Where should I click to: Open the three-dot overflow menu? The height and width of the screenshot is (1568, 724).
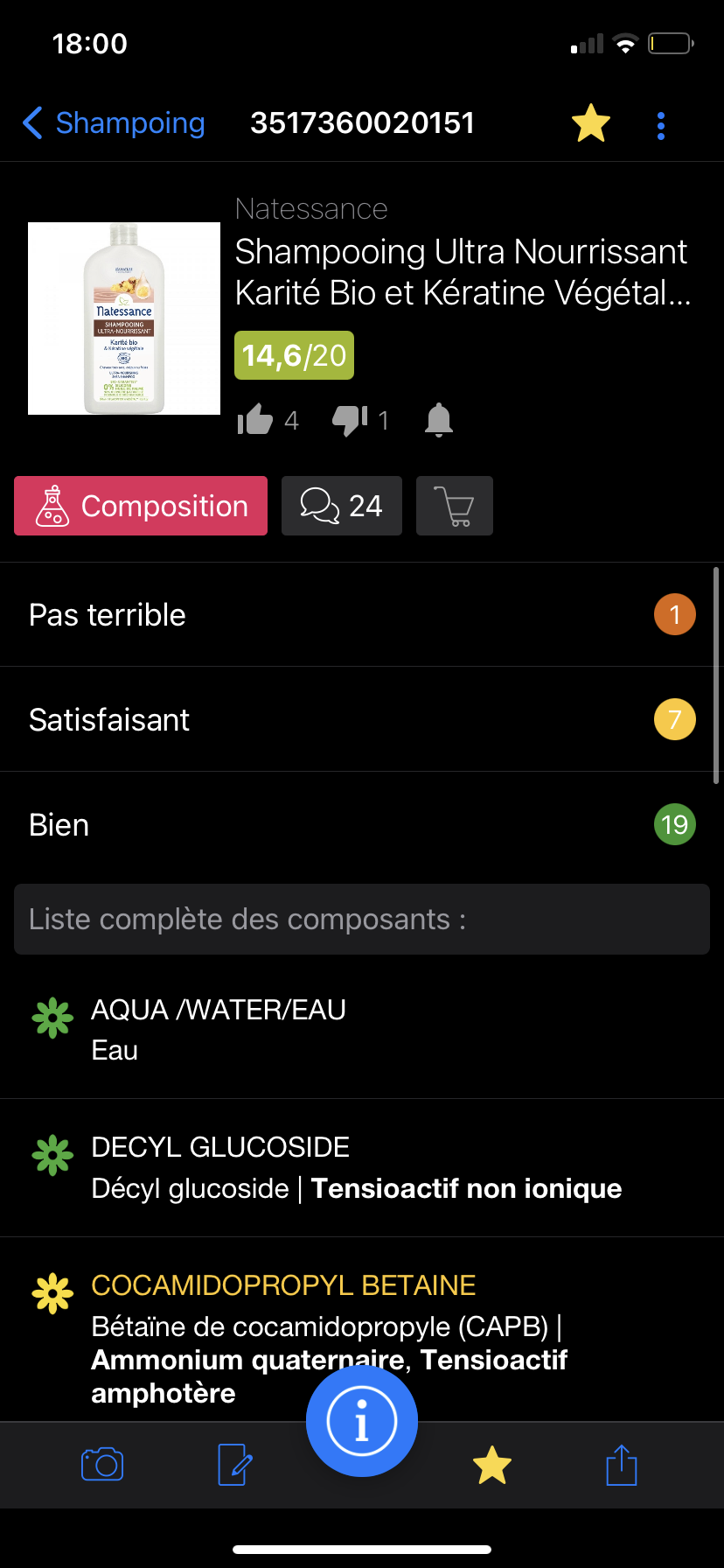(661, 126)
